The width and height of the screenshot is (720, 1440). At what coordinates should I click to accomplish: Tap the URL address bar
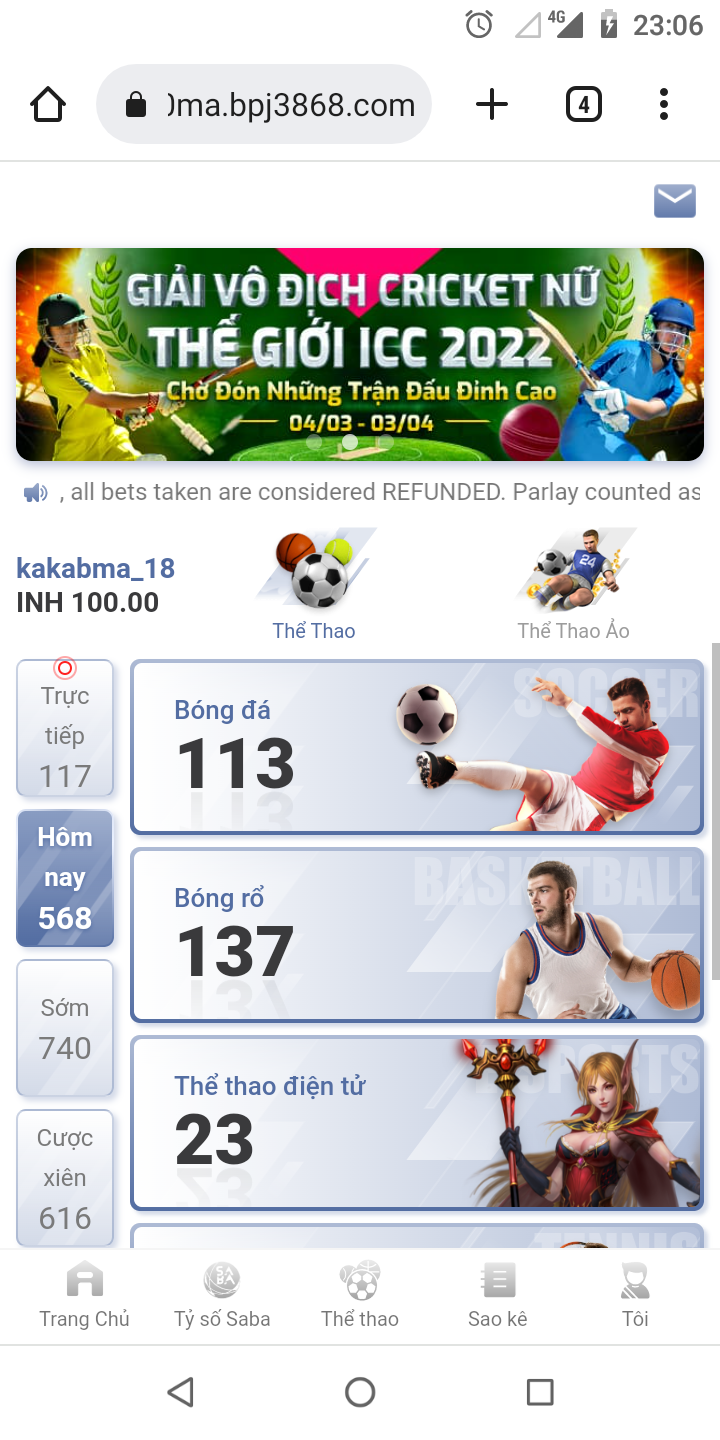point(264,105)
